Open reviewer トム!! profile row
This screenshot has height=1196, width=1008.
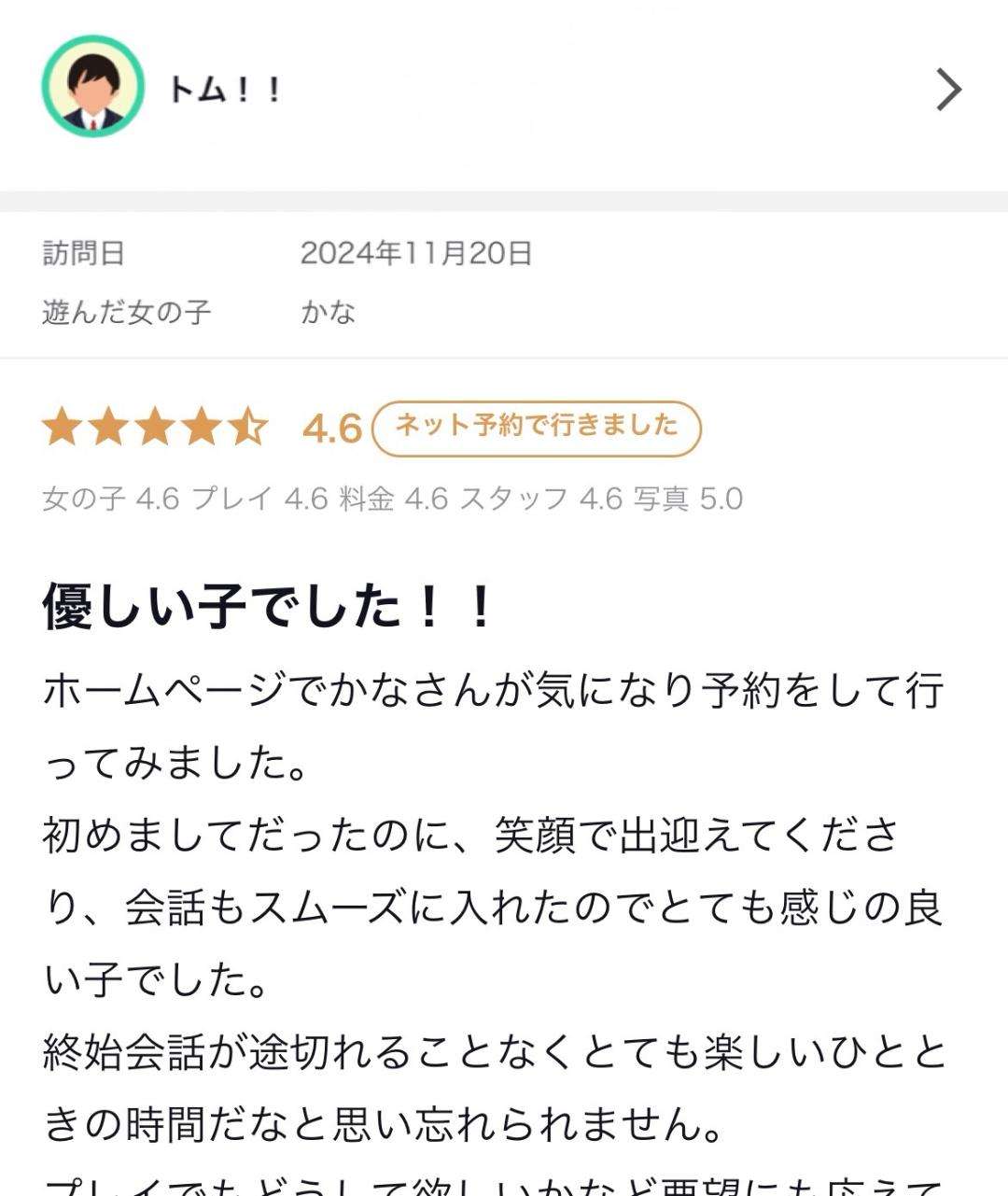pos(504,90)
